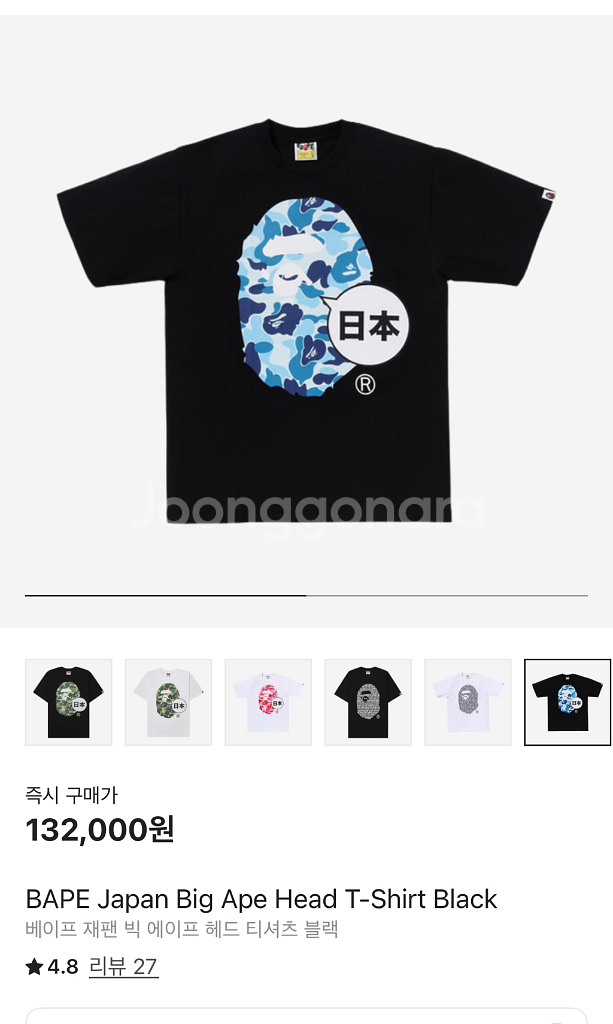The image size is (613, 1024).
Task: Select the white tee with green camo thumbnail
Action: tap(168, 702)
